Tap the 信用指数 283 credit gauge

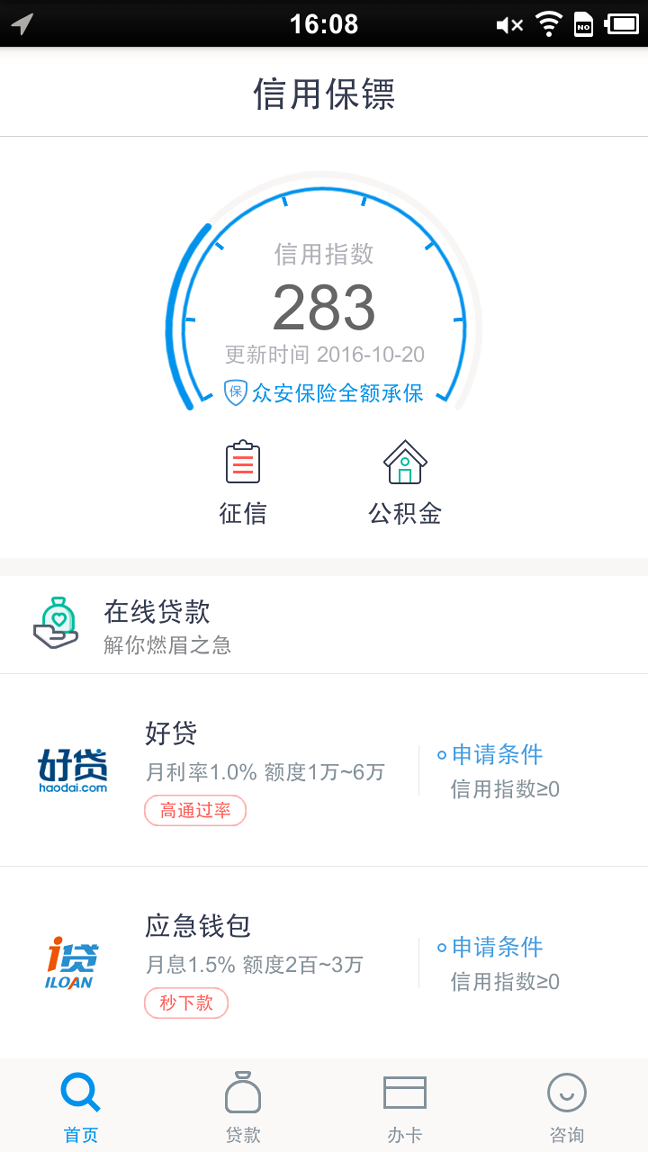point(324,292)
